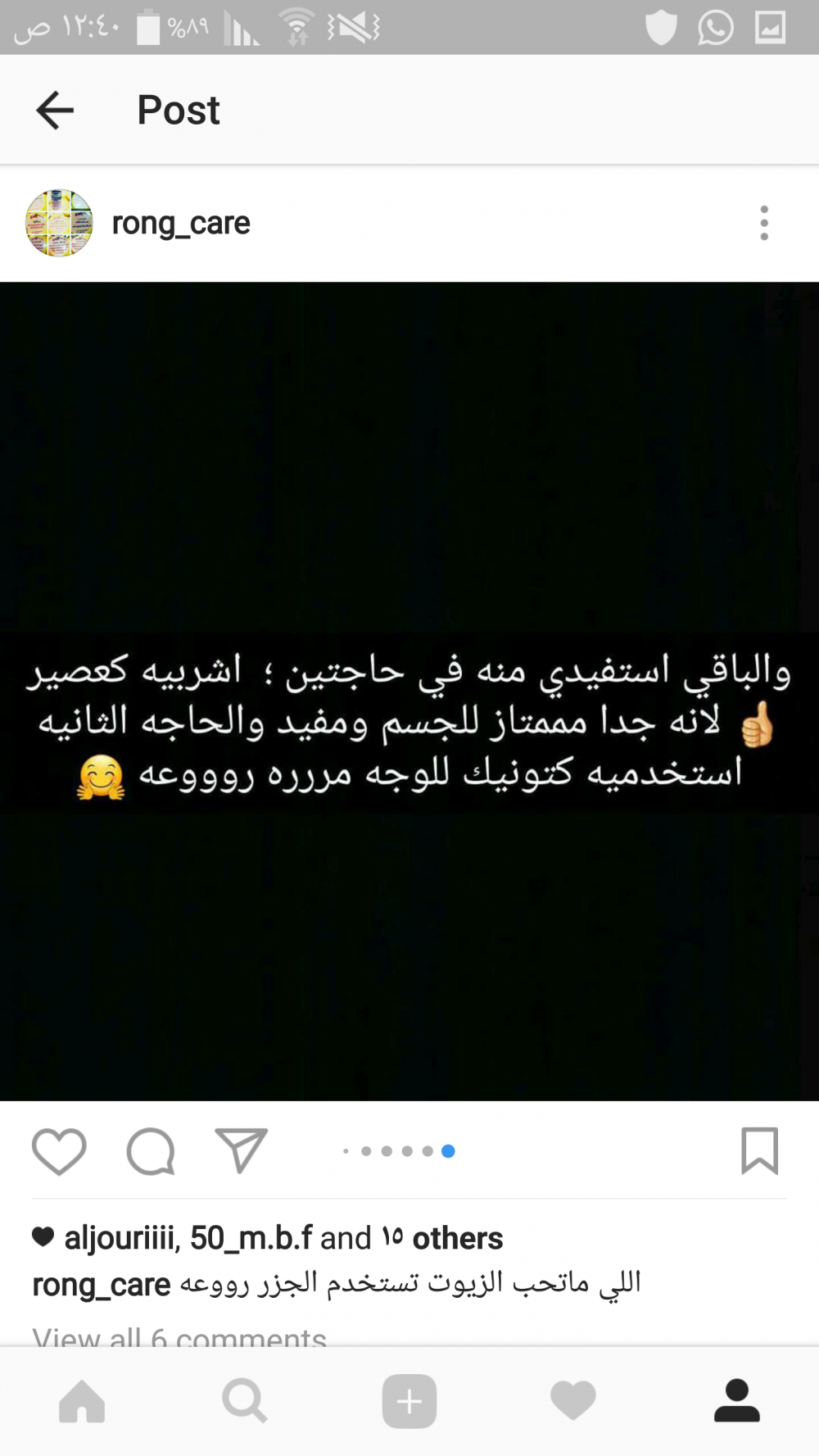The width and height of the screenshot is (819, 1456).
Task: Open comments with the speech bubble icon
Action: pos(151,1151)
